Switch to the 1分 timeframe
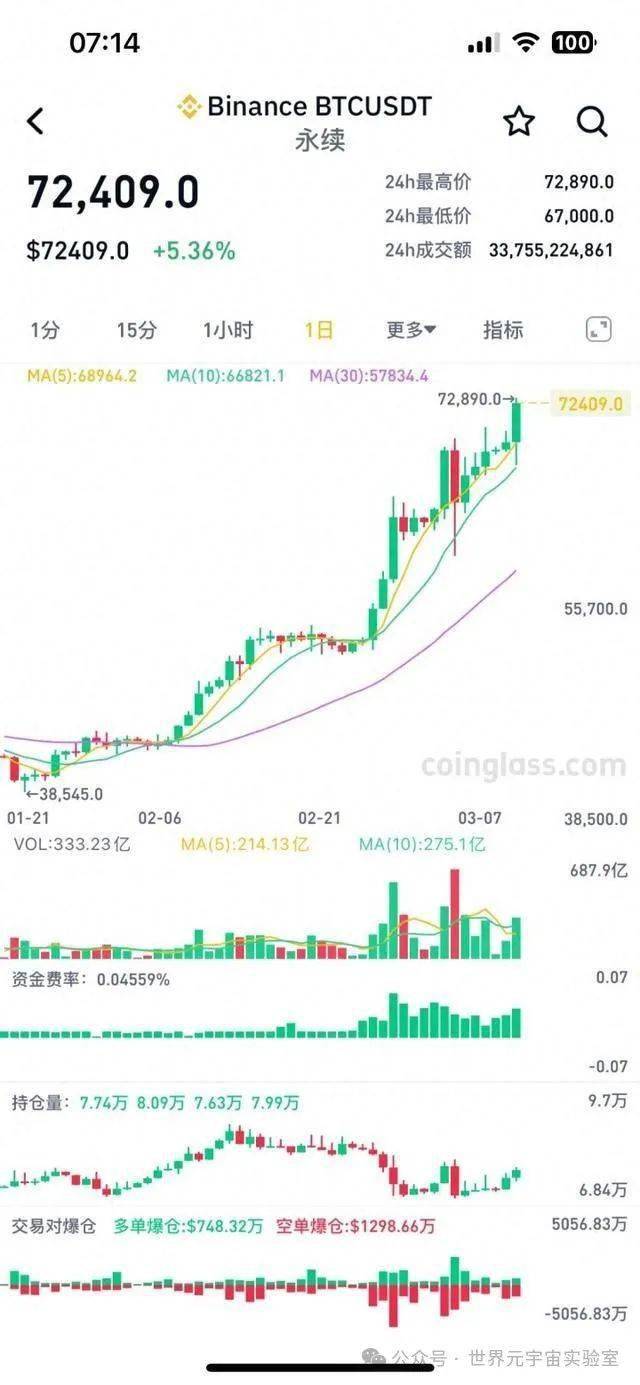This screenshot has height=1385, width=640. pos(45,330)
